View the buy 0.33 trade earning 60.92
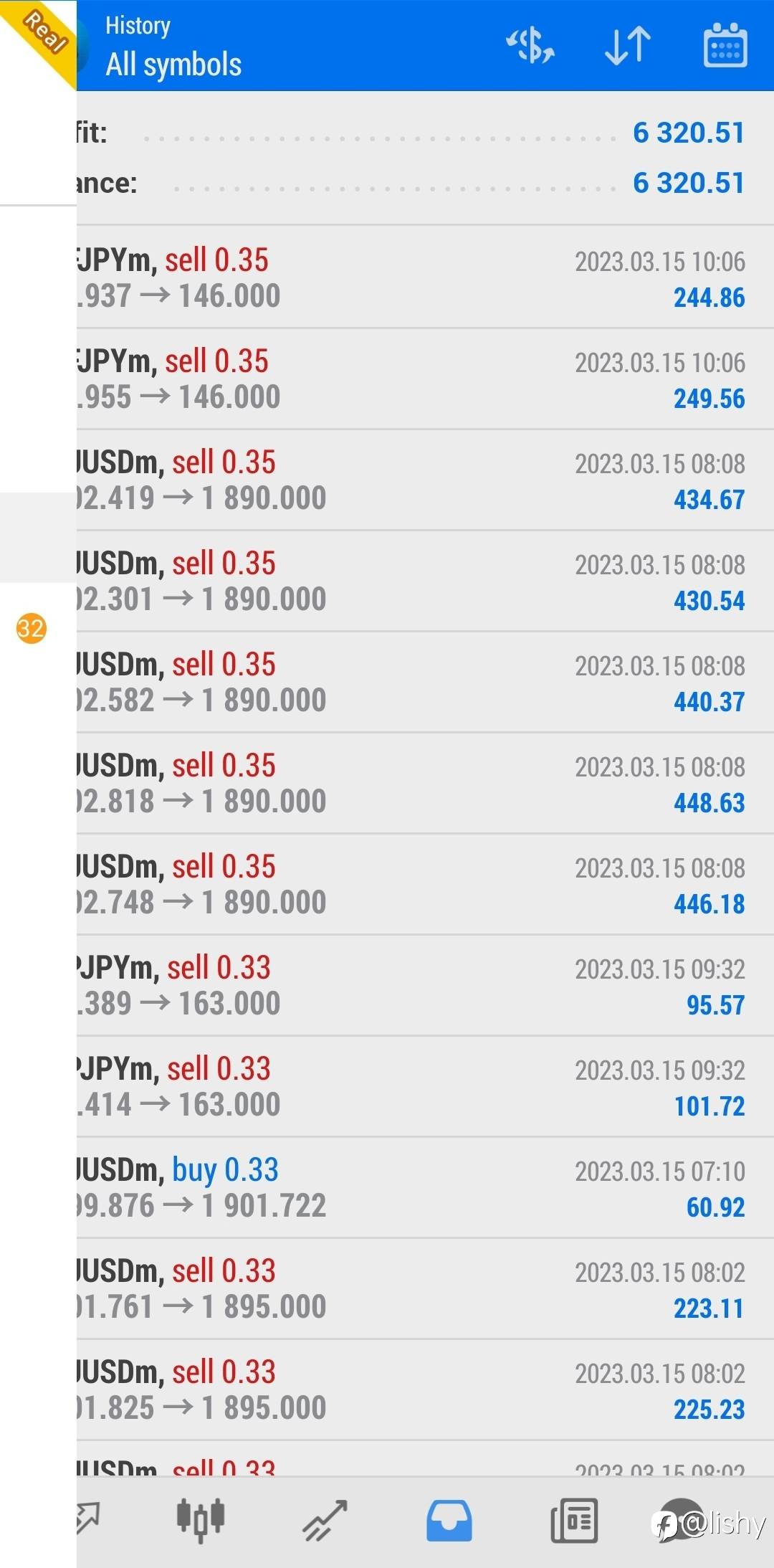The image size is (774, 1568). tap(423, 1187)
